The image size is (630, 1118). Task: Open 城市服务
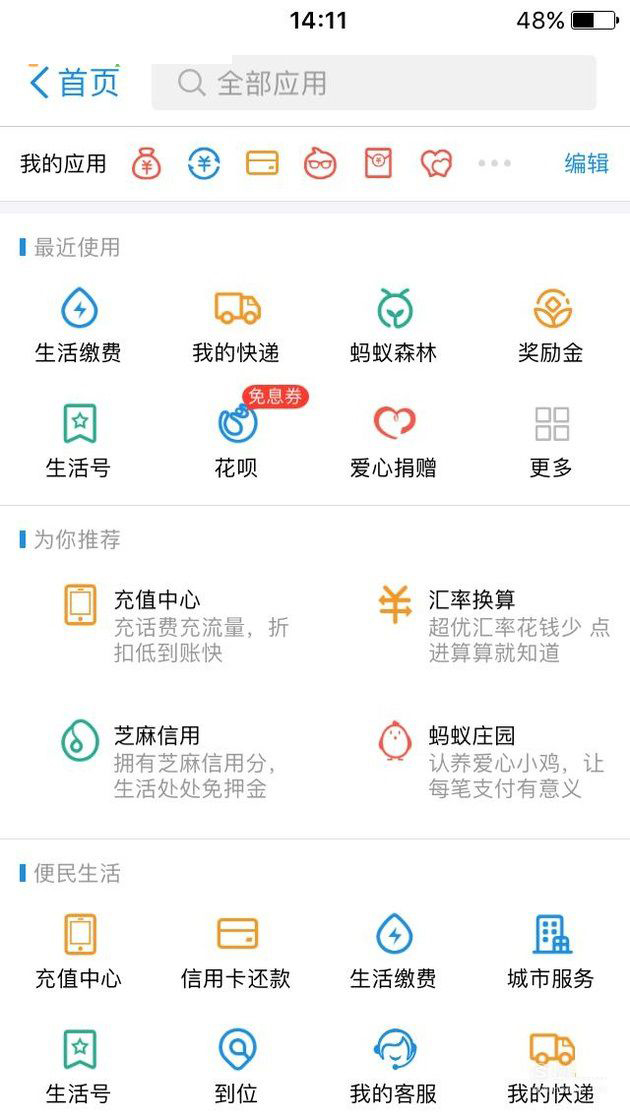551,952
